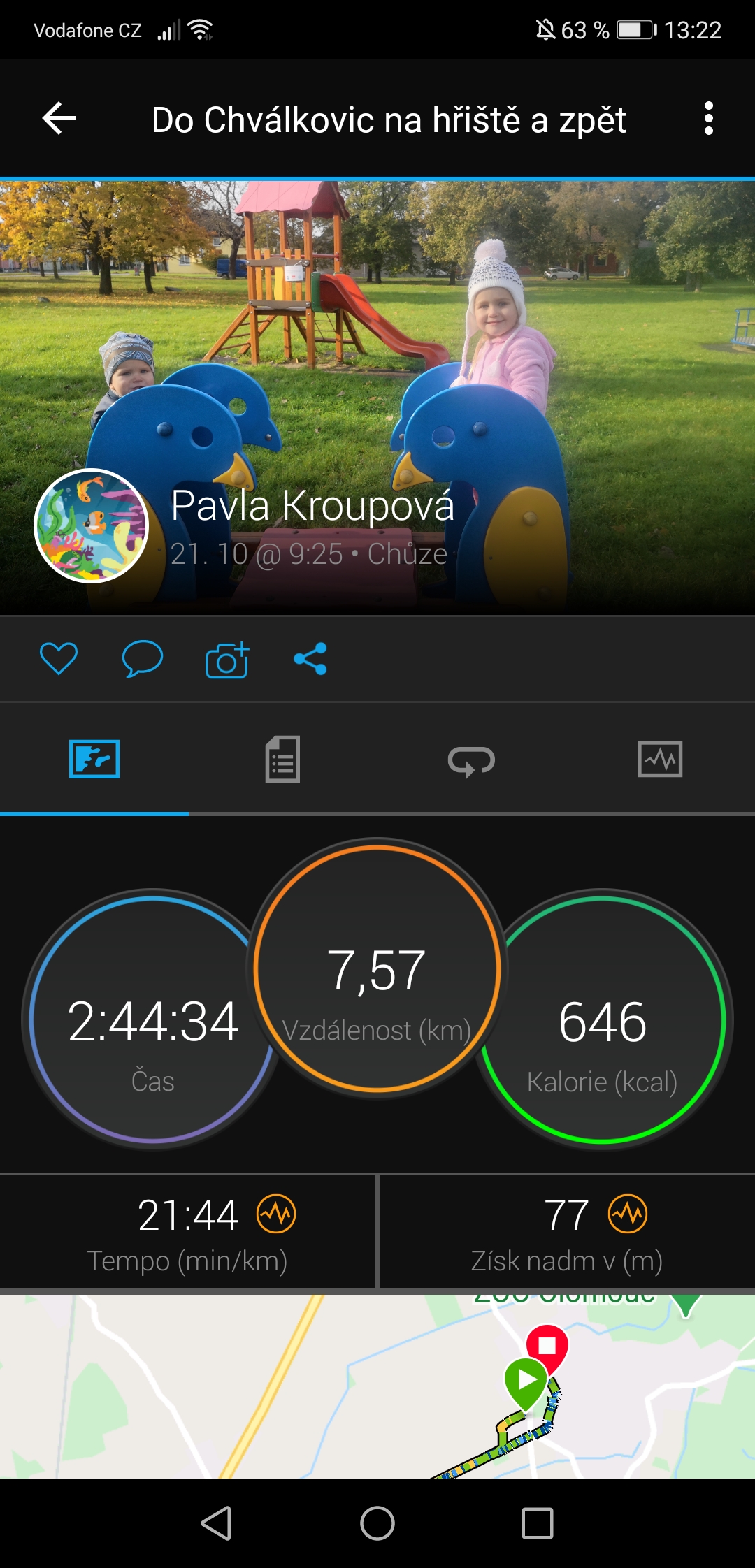Open comments with the speech bubble

coord(143,658)
